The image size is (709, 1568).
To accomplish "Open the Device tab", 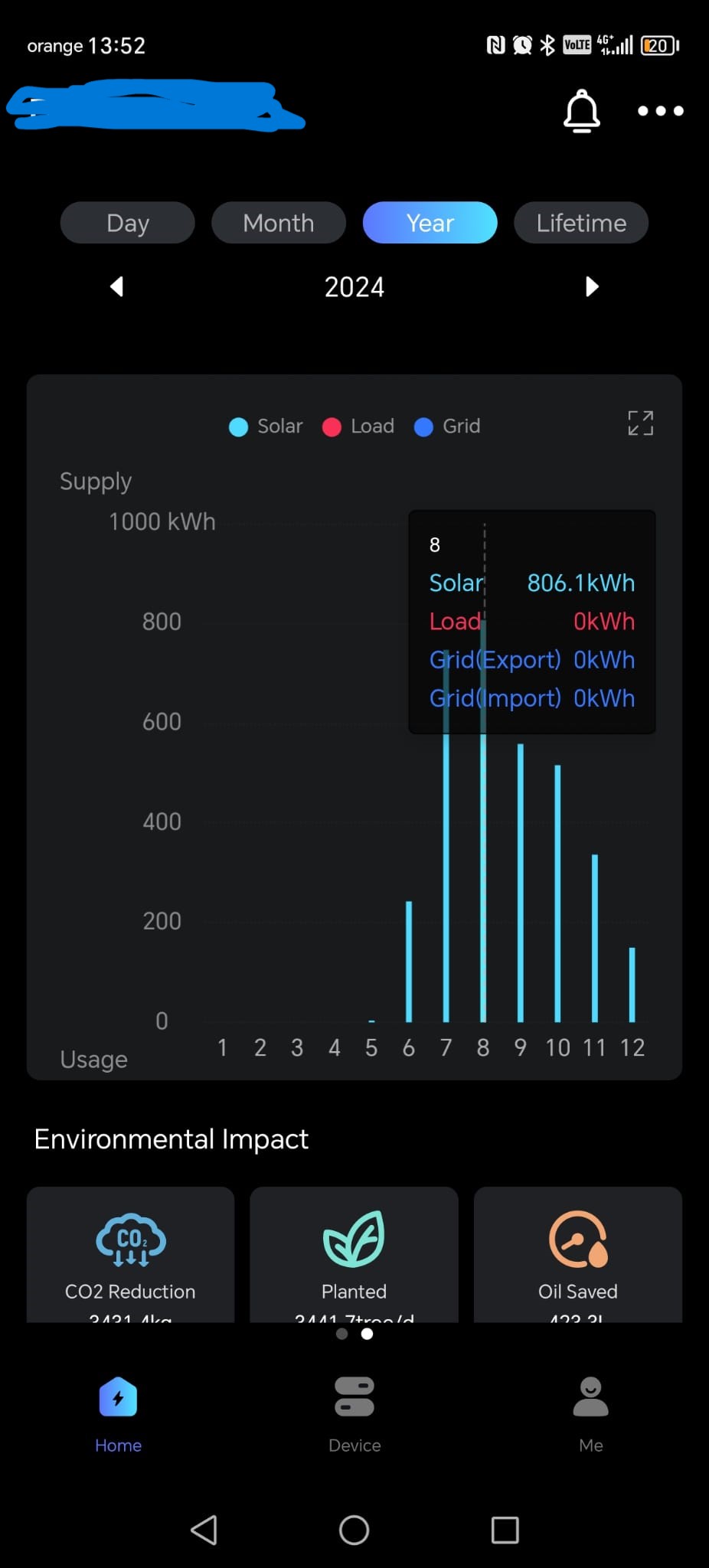I will [354, 1413].
